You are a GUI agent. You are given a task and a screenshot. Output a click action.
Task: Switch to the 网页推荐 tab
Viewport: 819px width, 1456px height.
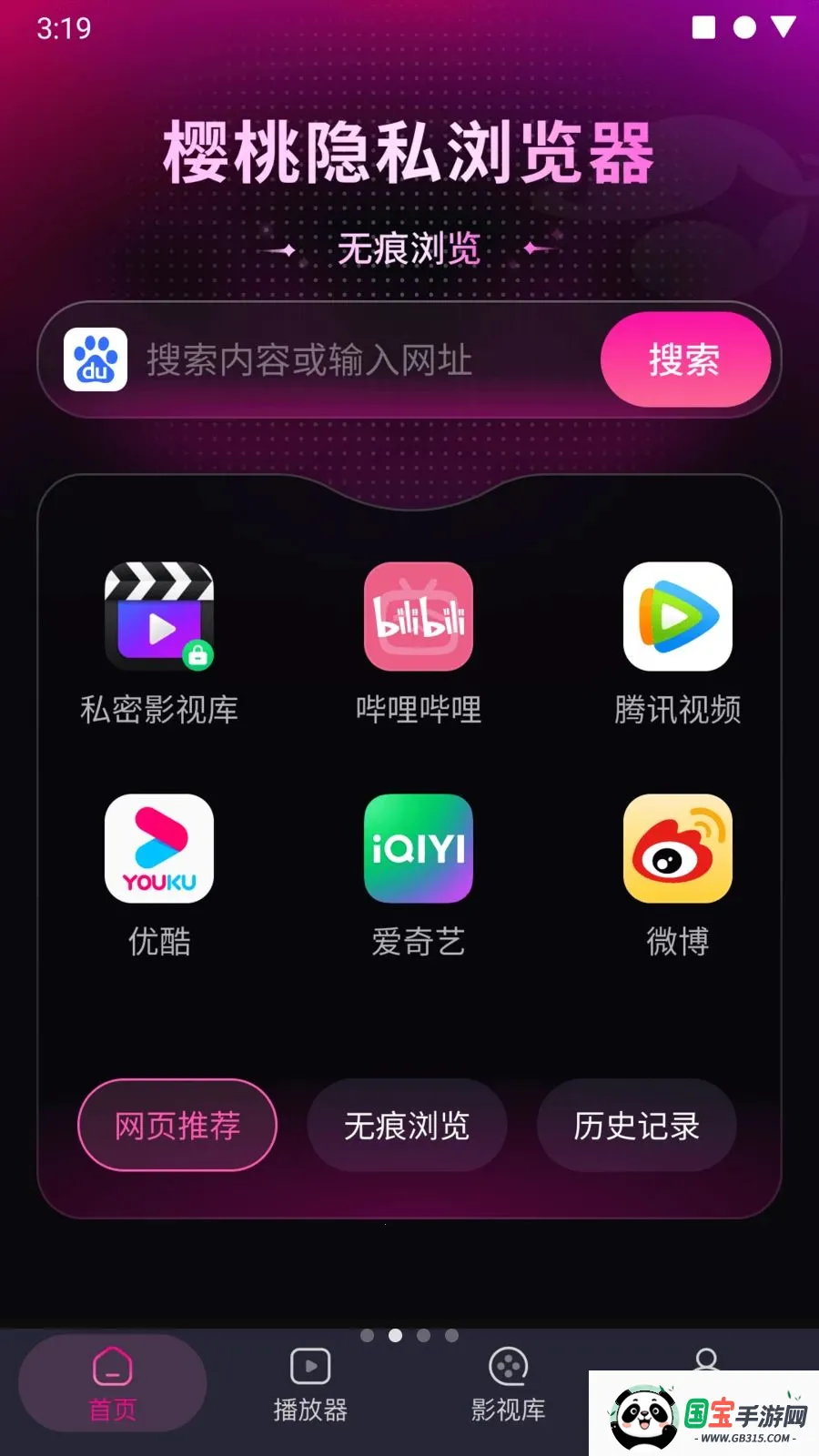(177, 1126)
